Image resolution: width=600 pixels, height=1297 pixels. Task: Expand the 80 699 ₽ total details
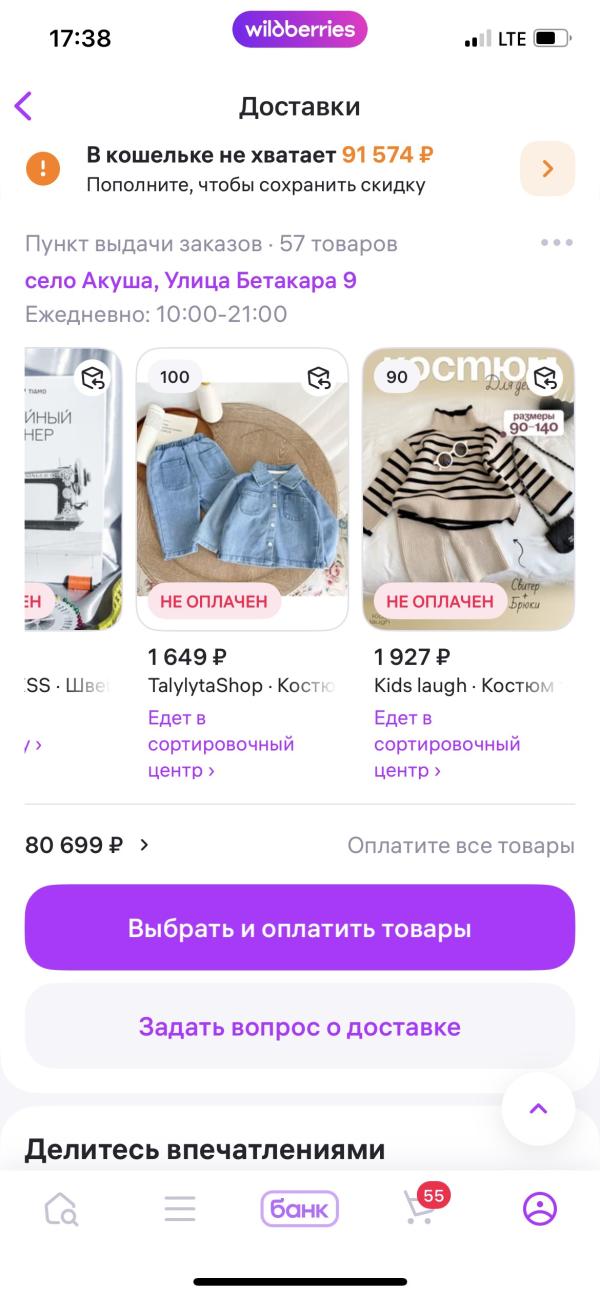(x=88, y=845)
